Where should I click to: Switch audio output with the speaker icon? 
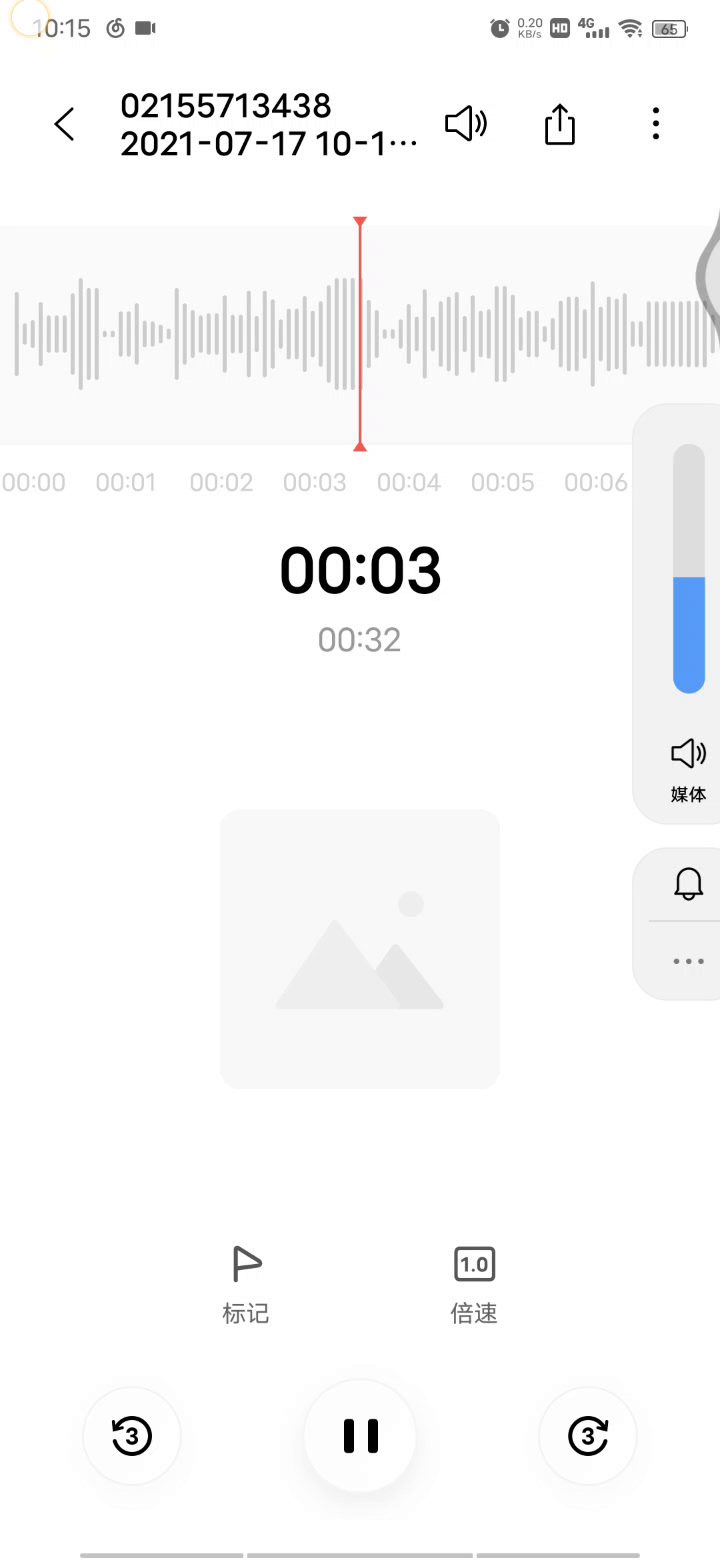pos(465,125)
